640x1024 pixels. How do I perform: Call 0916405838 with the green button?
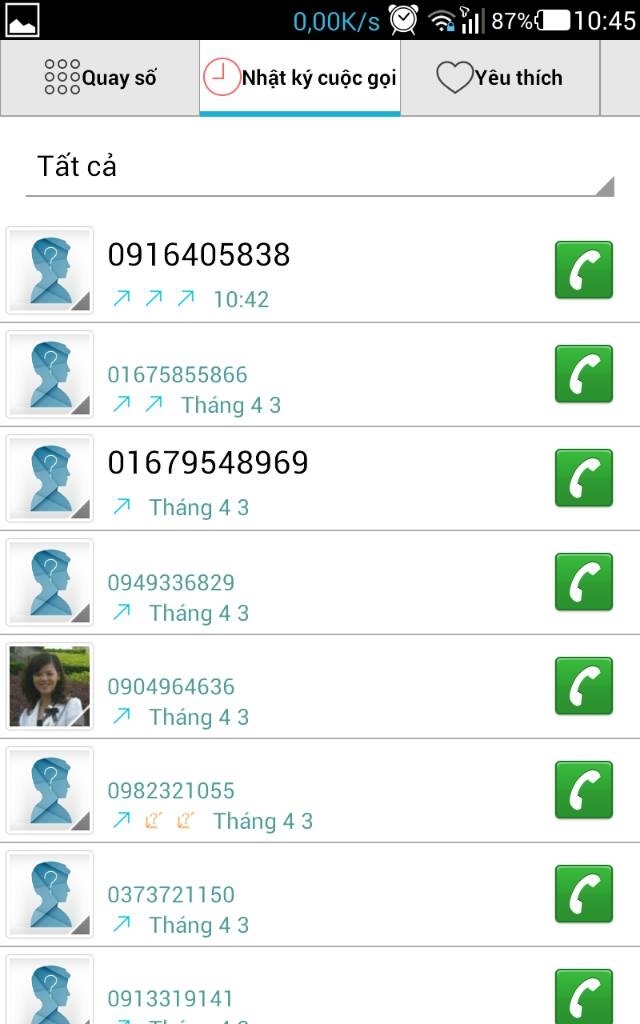(x=584, y=270)
